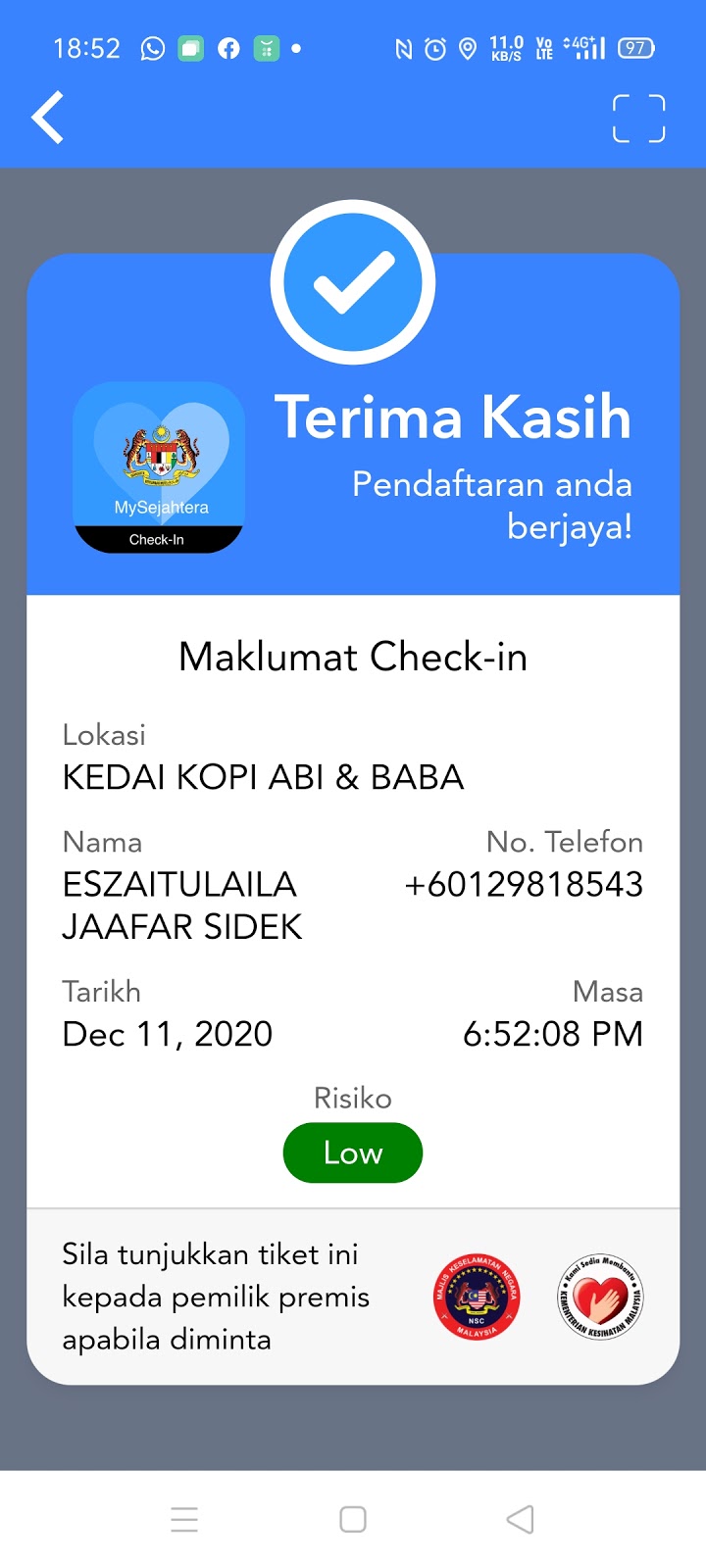This screenshot has height=1568, width=706.
Task: Go to the home screen
Action: tap(353, 1519)
